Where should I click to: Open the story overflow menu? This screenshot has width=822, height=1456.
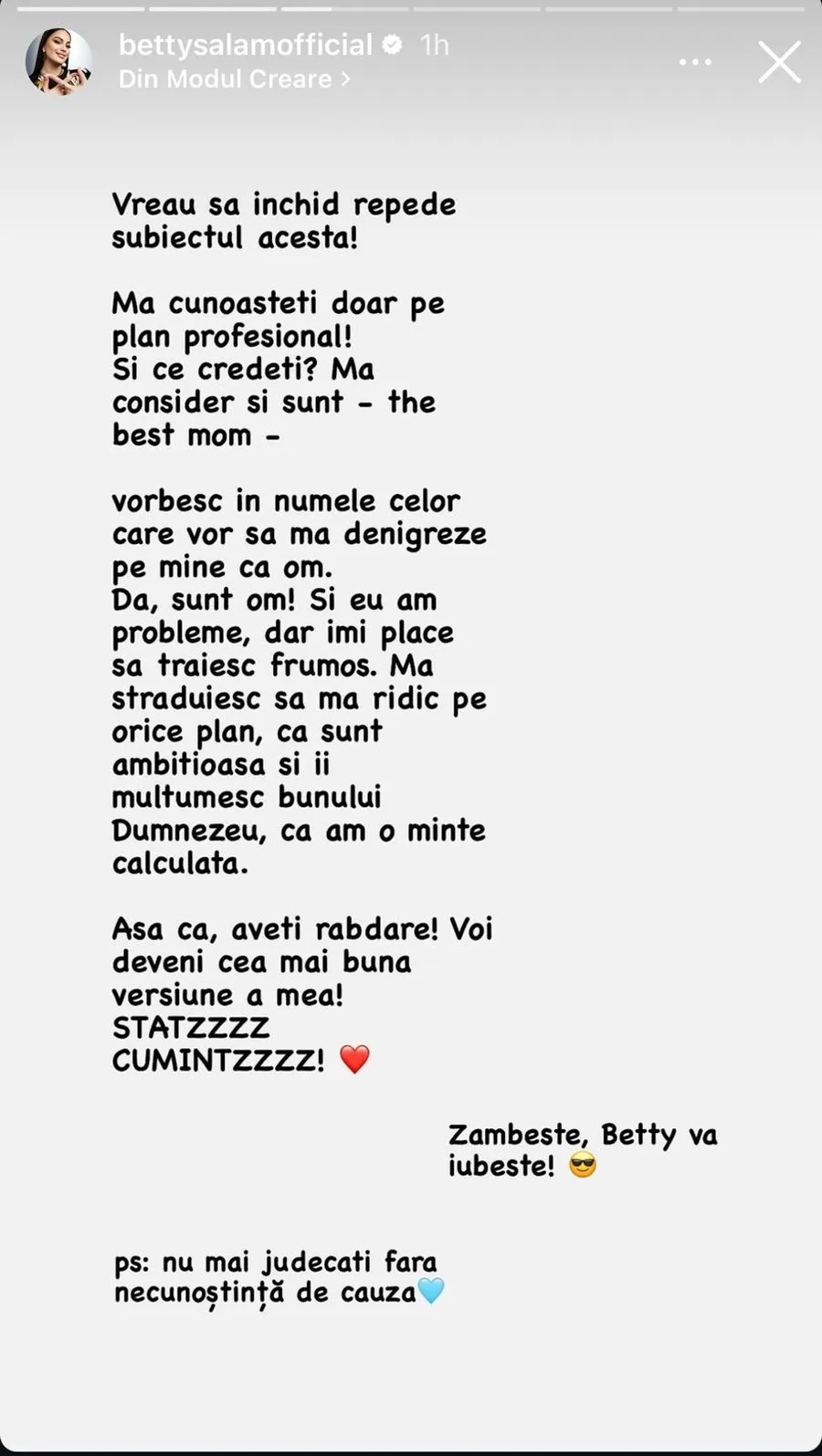[x=695, y=62]
